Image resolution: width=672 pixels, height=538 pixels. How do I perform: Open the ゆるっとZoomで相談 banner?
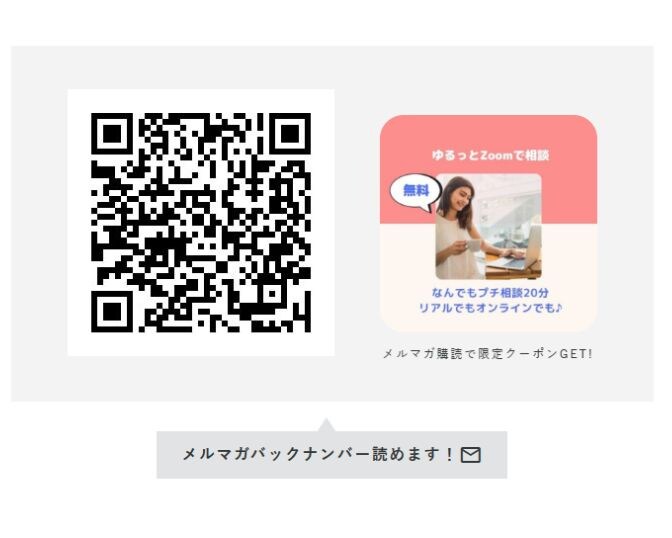(488, 223)
